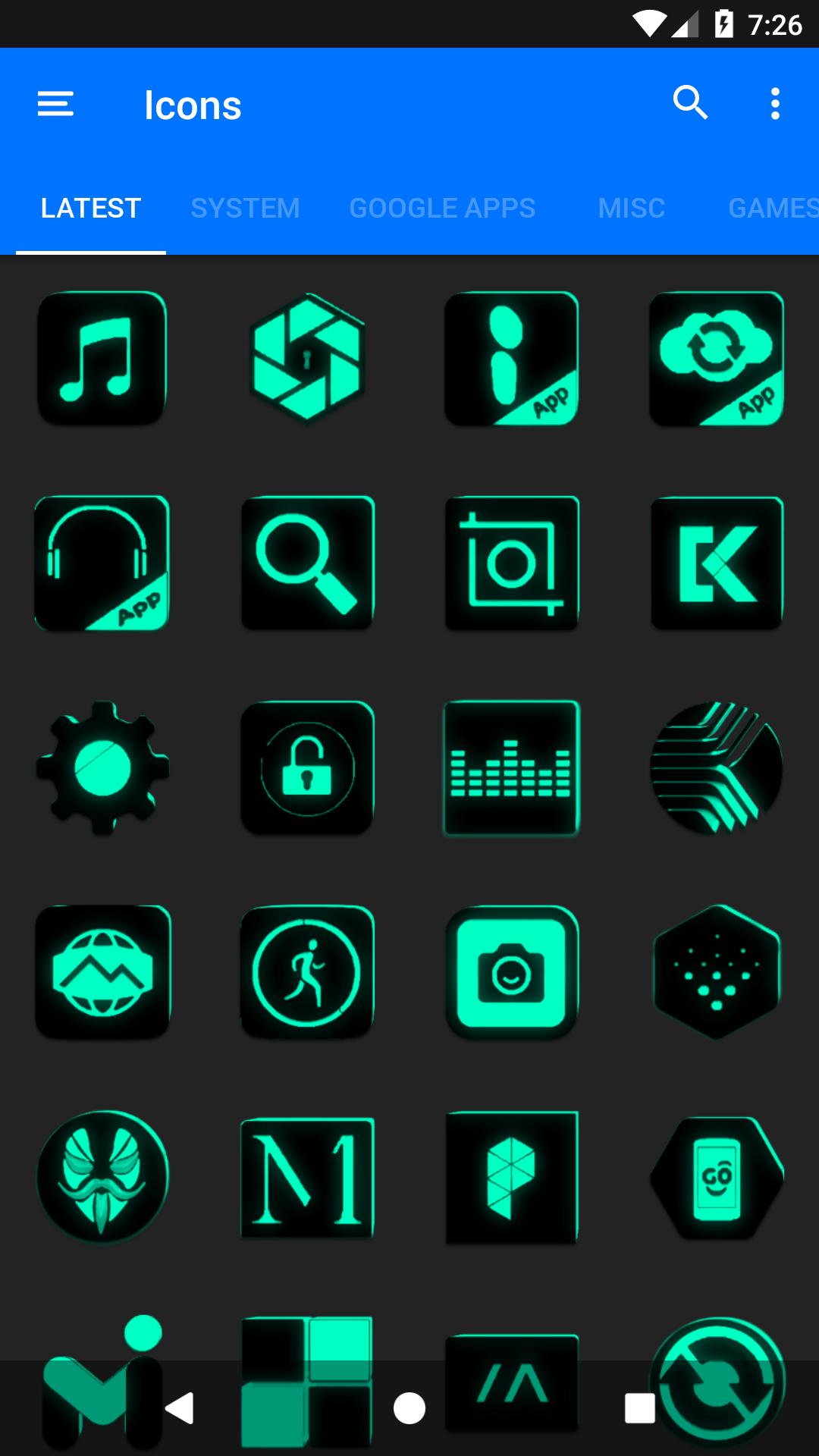
Task: Select the open padlock icon
Action: [x=307, y=767]
